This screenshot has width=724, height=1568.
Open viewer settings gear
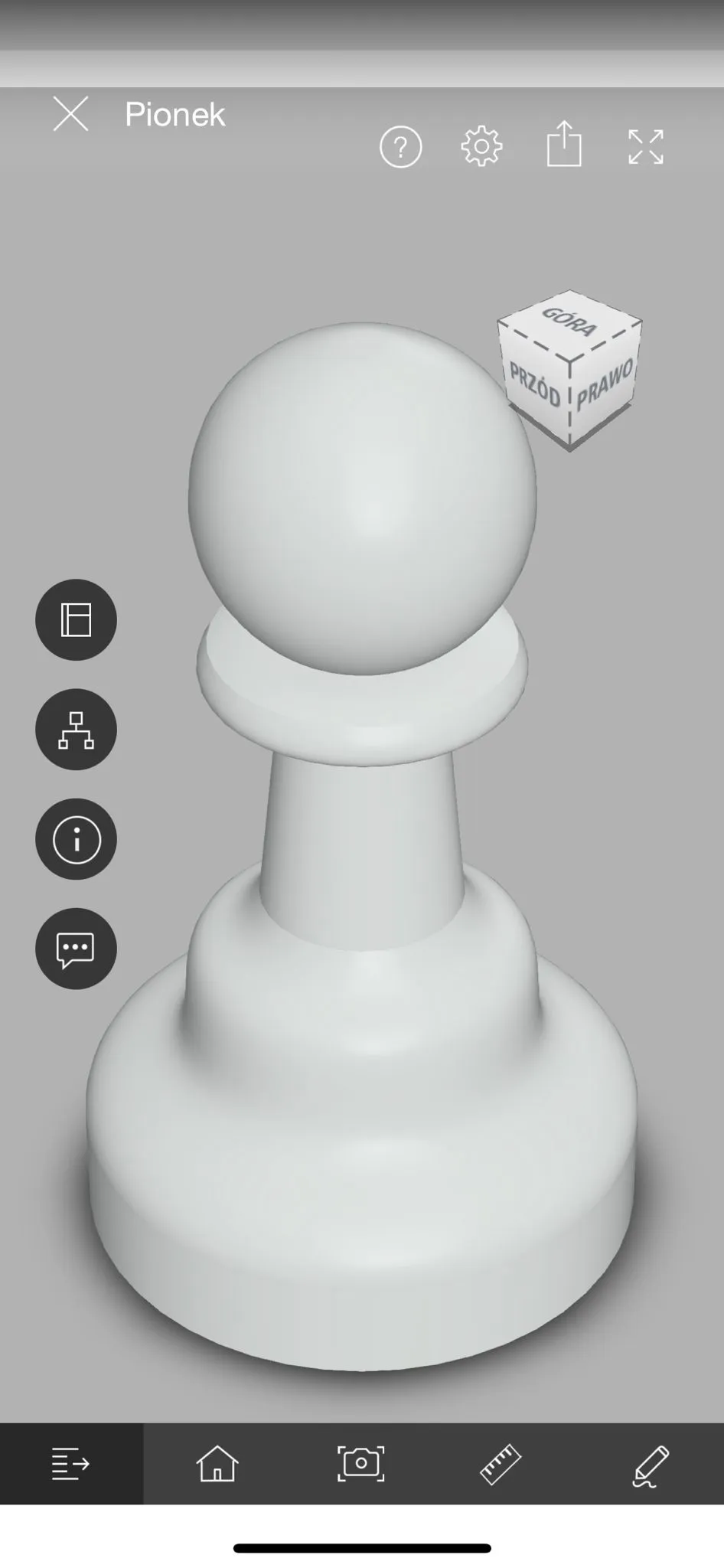click(x=481, y=147)
